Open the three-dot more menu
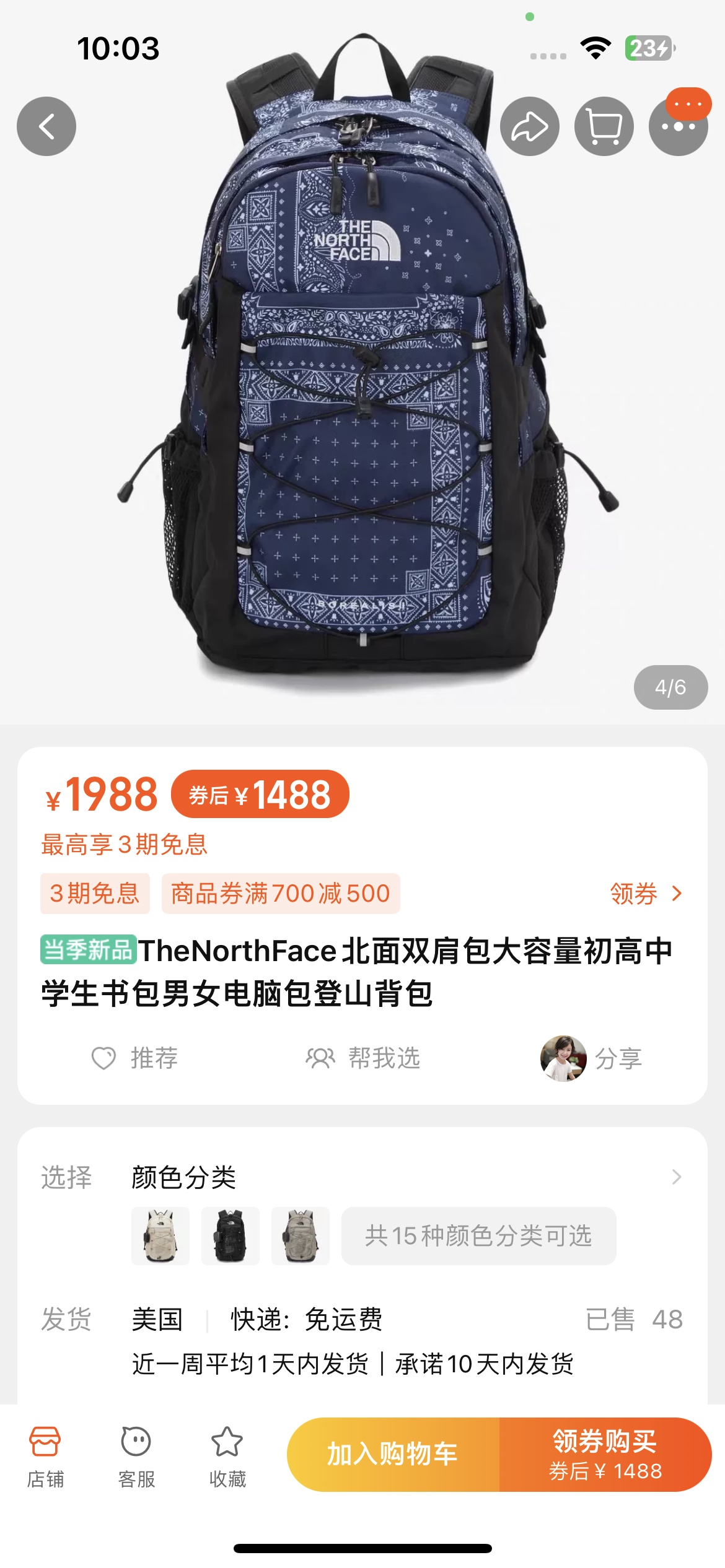 tap(678, 126)
